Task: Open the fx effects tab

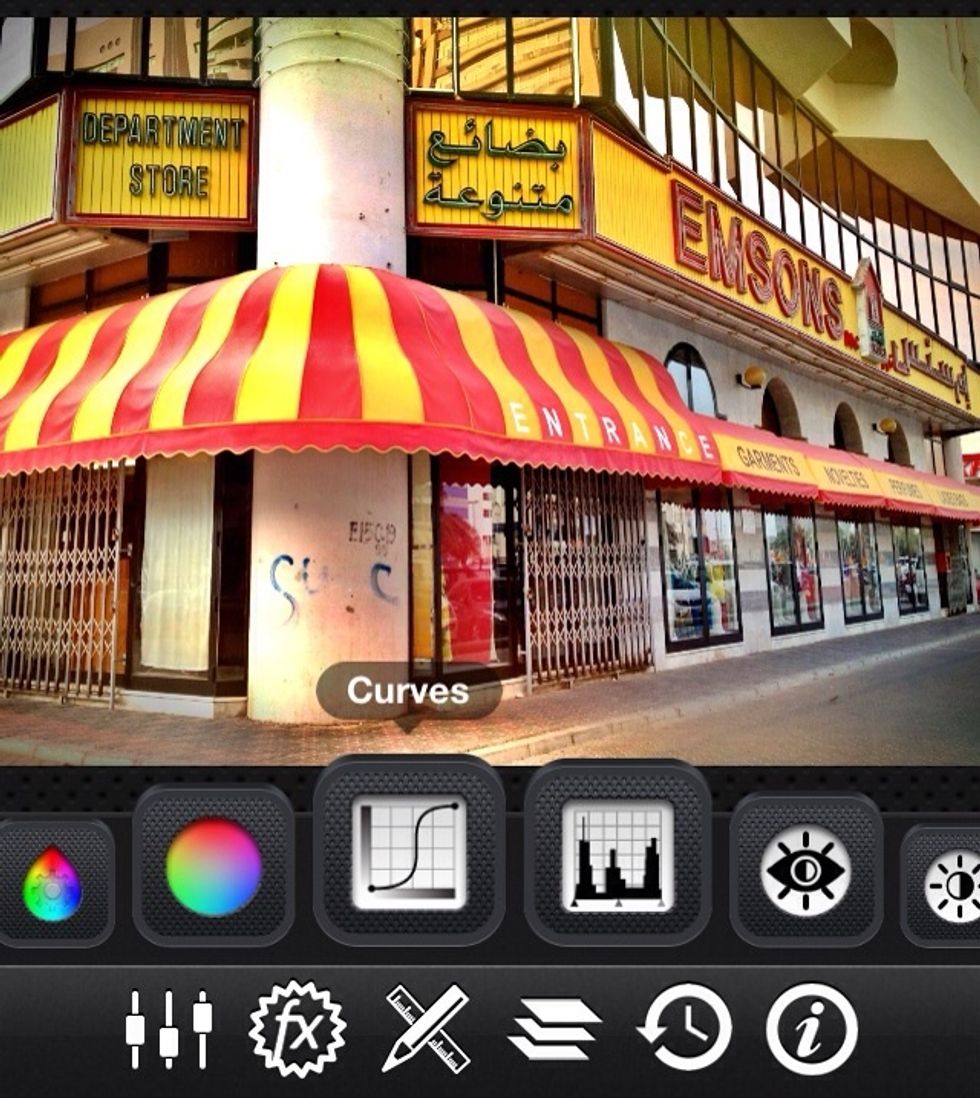Action: click(297, 1029)
